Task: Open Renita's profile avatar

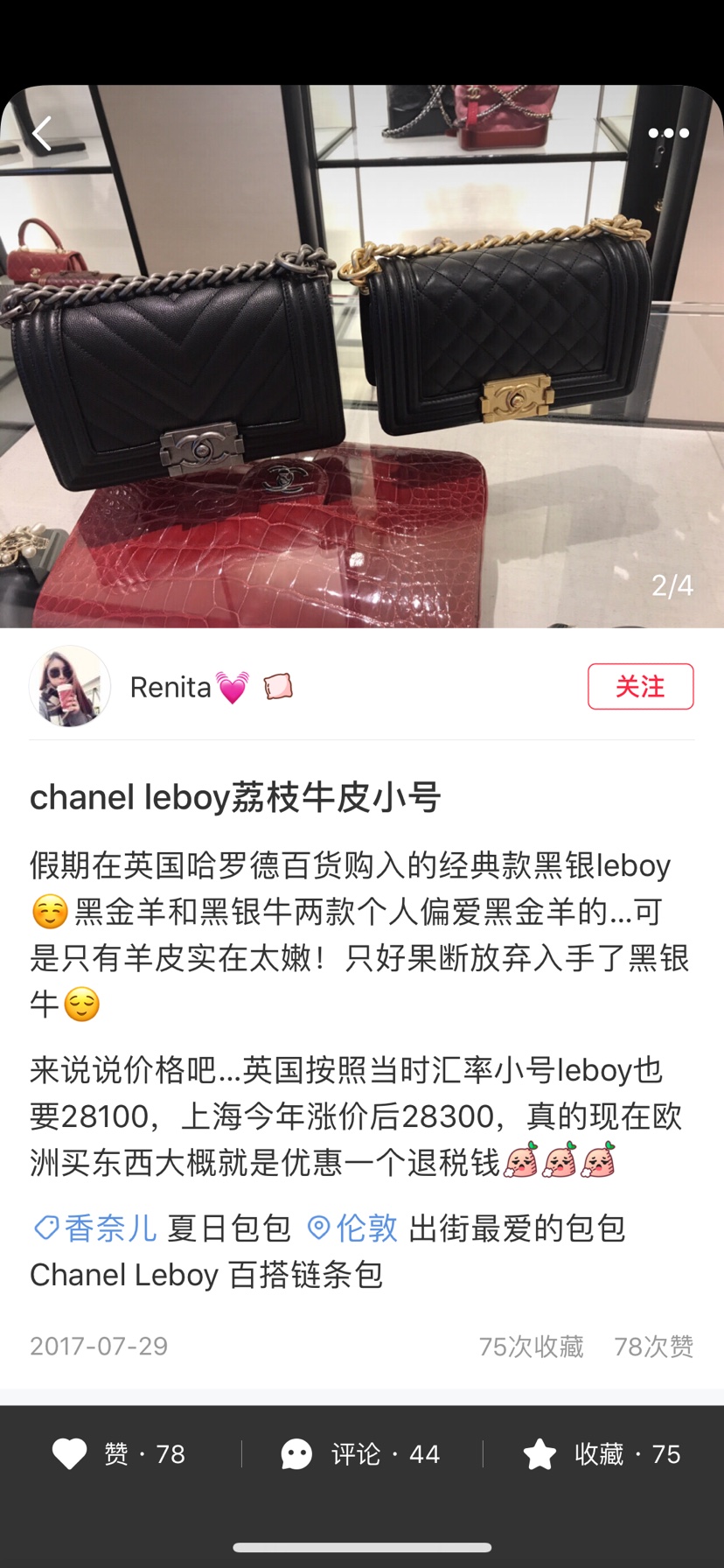Action: point(70,687)
